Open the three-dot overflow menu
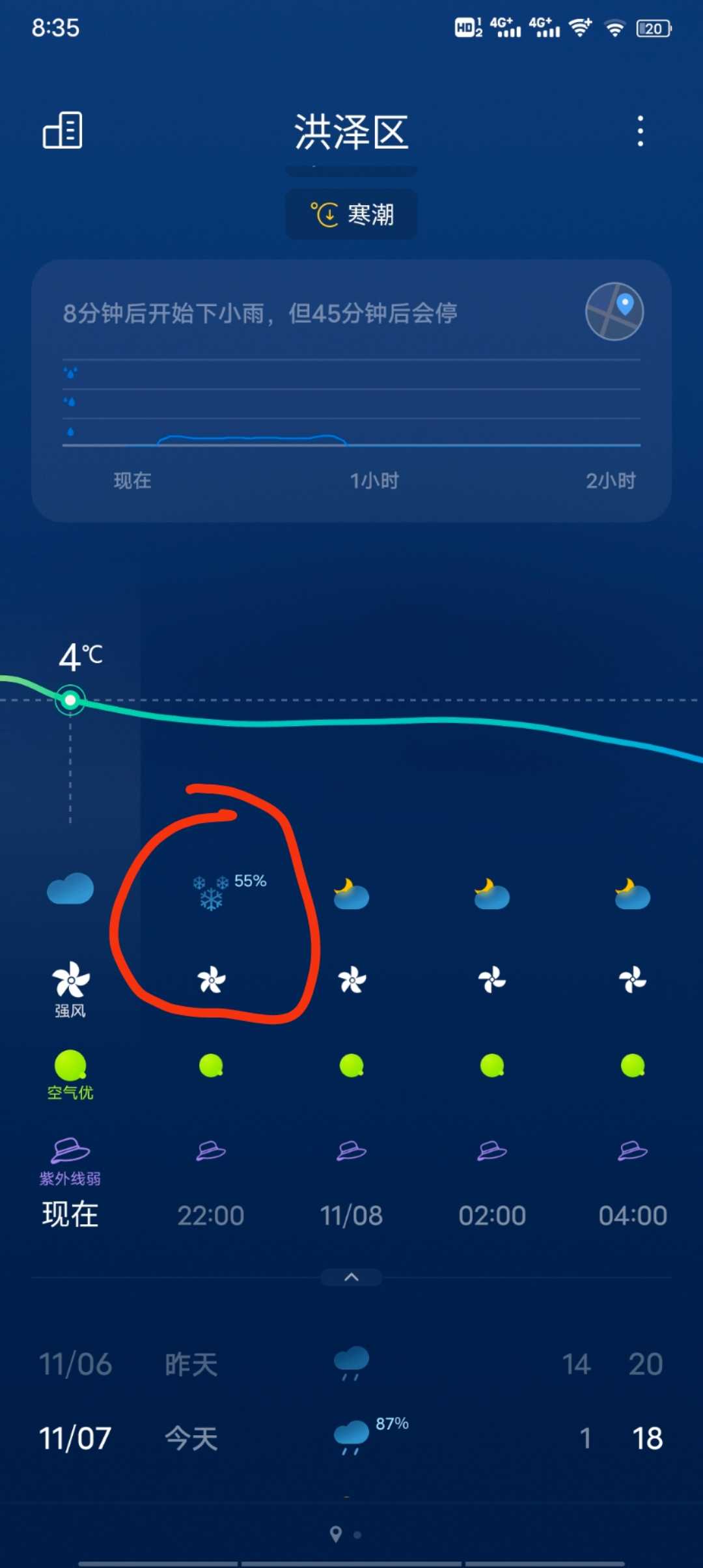The width and height of the screenshot is (703, 1568). pyautogui.click(x=641, y=131)
